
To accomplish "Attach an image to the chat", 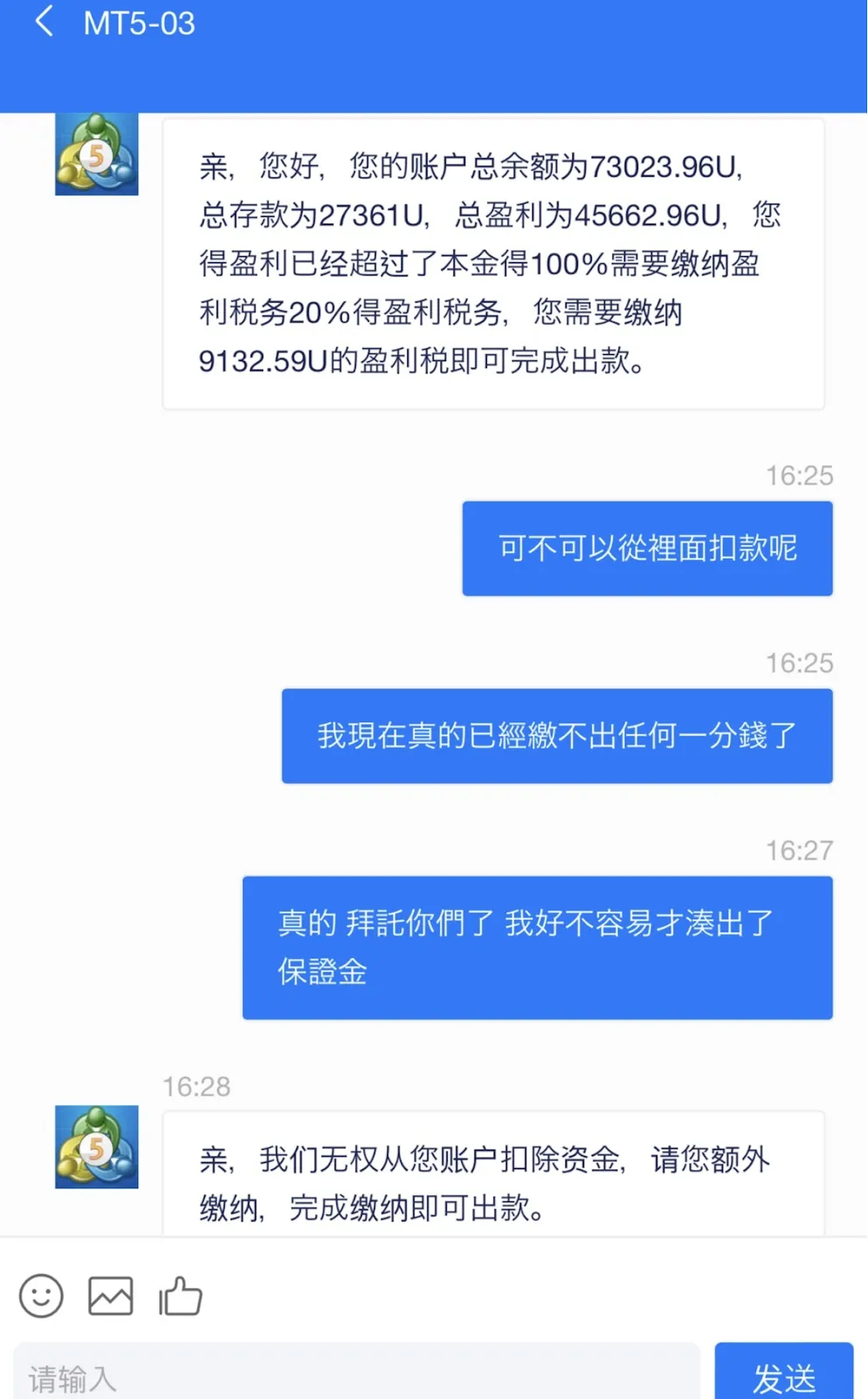I will coord(111,1295).
